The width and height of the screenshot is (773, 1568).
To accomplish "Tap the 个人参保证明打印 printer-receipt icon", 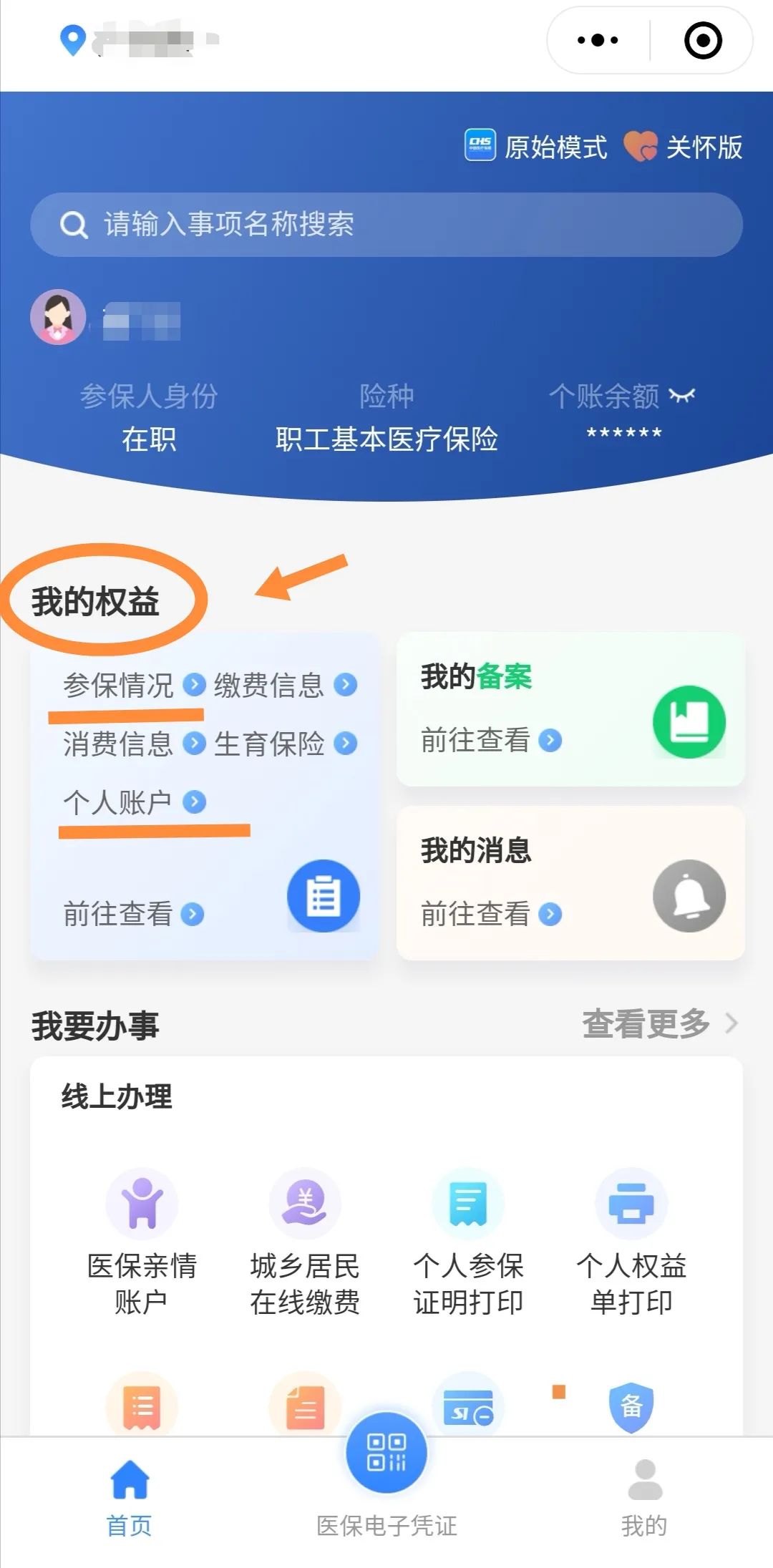I will (x=467, y=1204).
